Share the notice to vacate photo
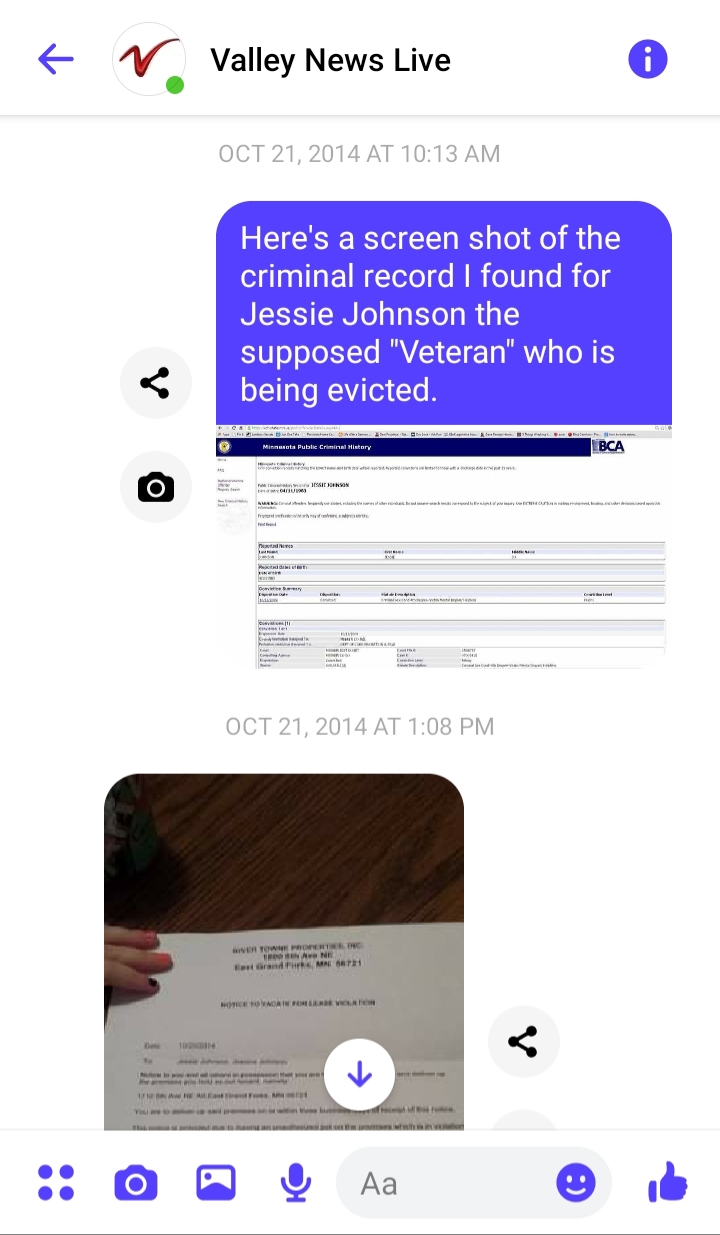 click(x=523, y=1042)
